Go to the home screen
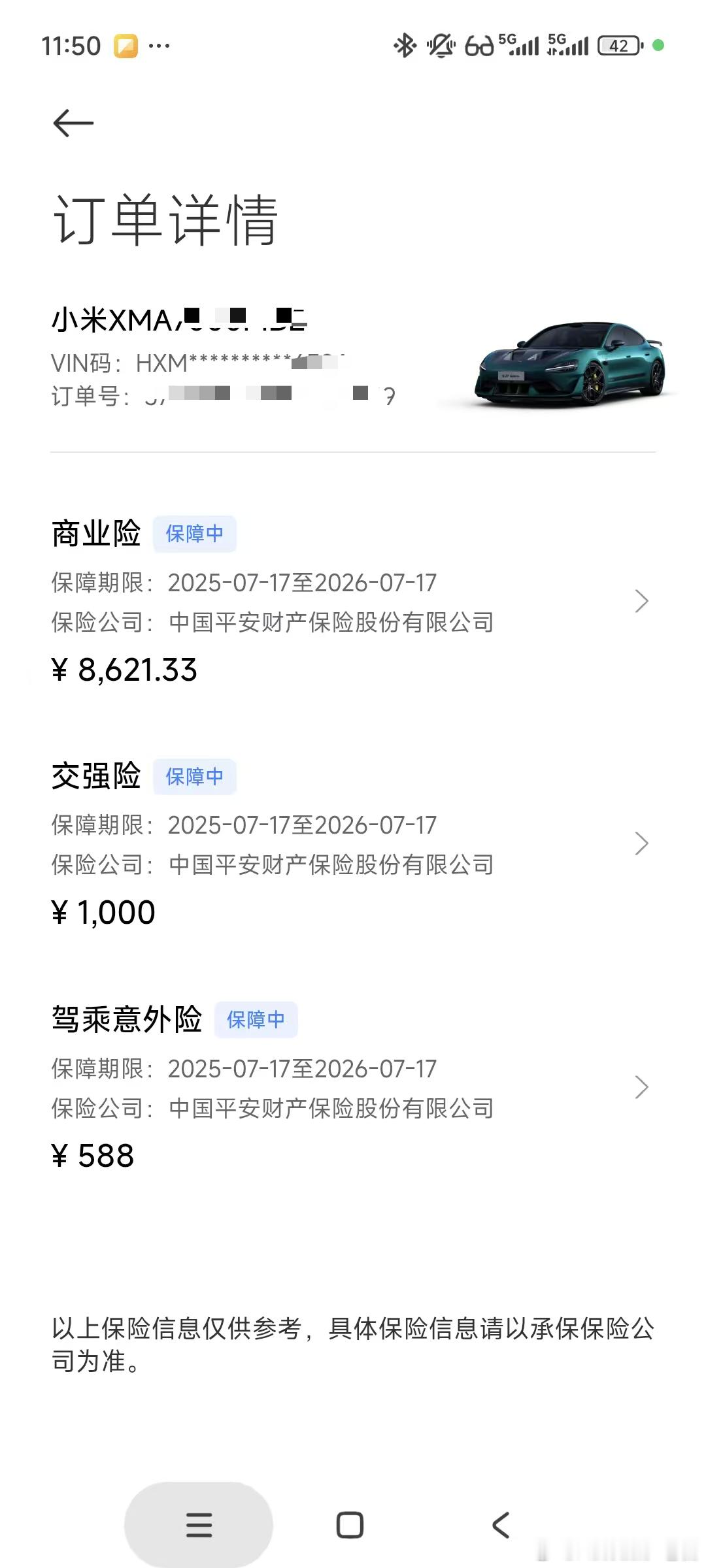Image resolution: width=706 pixels, height=1568 pixels. (x=350, y=1525)
